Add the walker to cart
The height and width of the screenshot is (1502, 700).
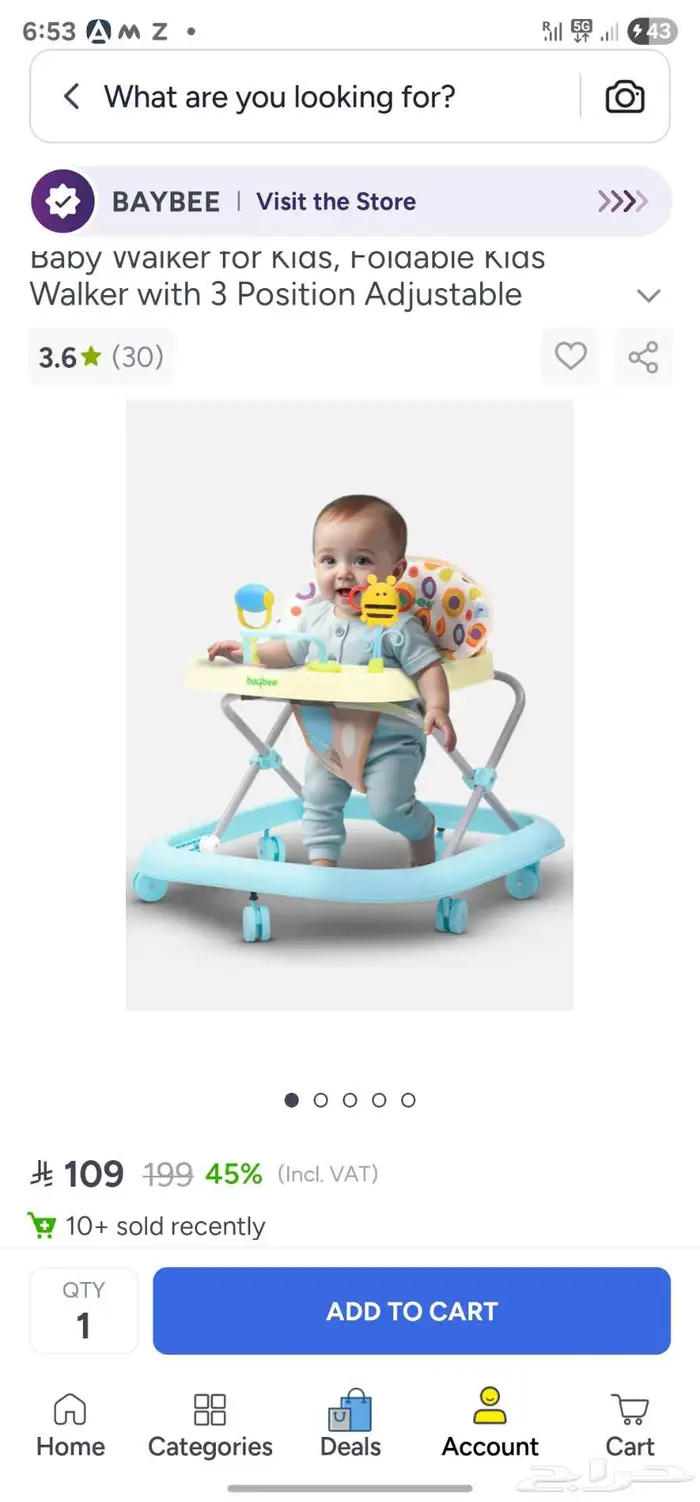411,1311
